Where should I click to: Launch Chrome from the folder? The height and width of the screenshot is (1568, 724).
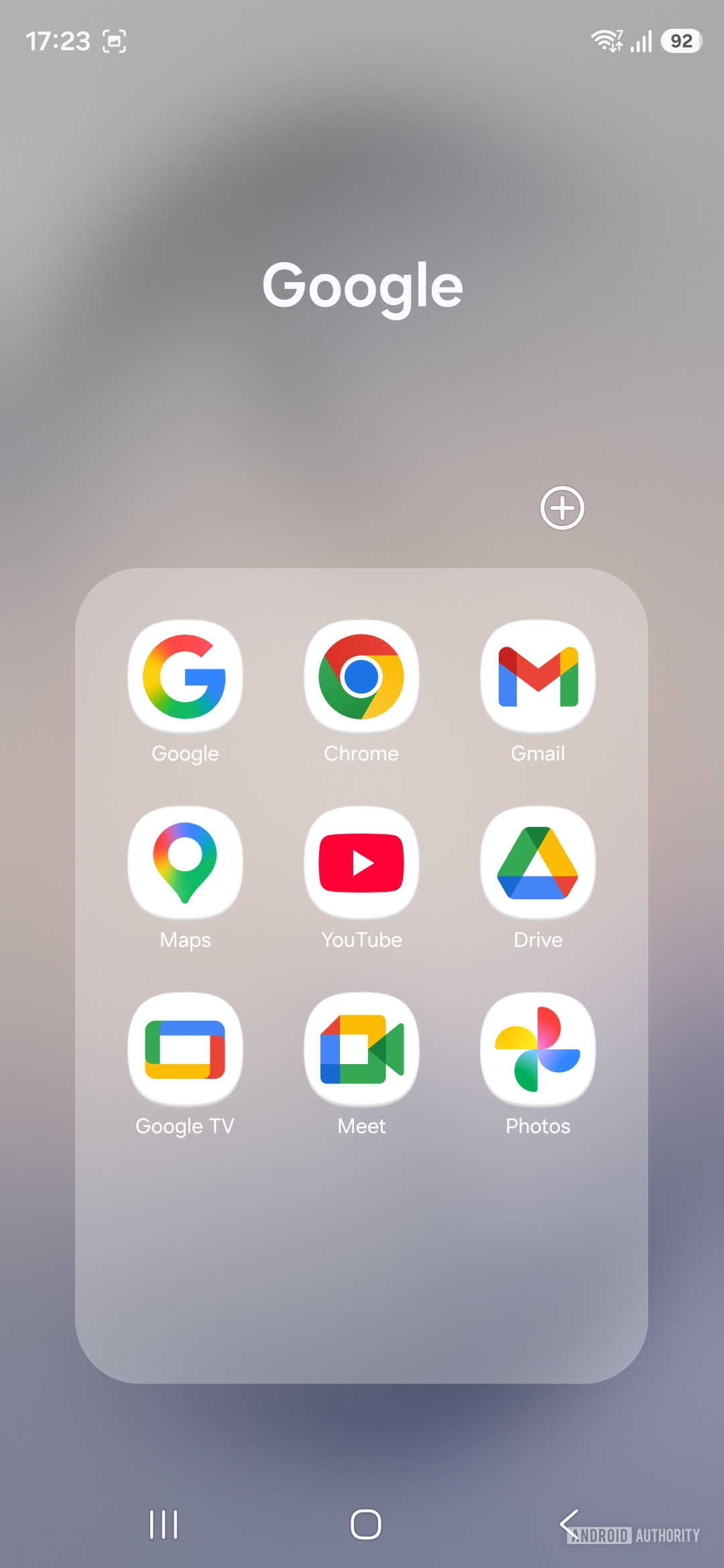point(361,677)
